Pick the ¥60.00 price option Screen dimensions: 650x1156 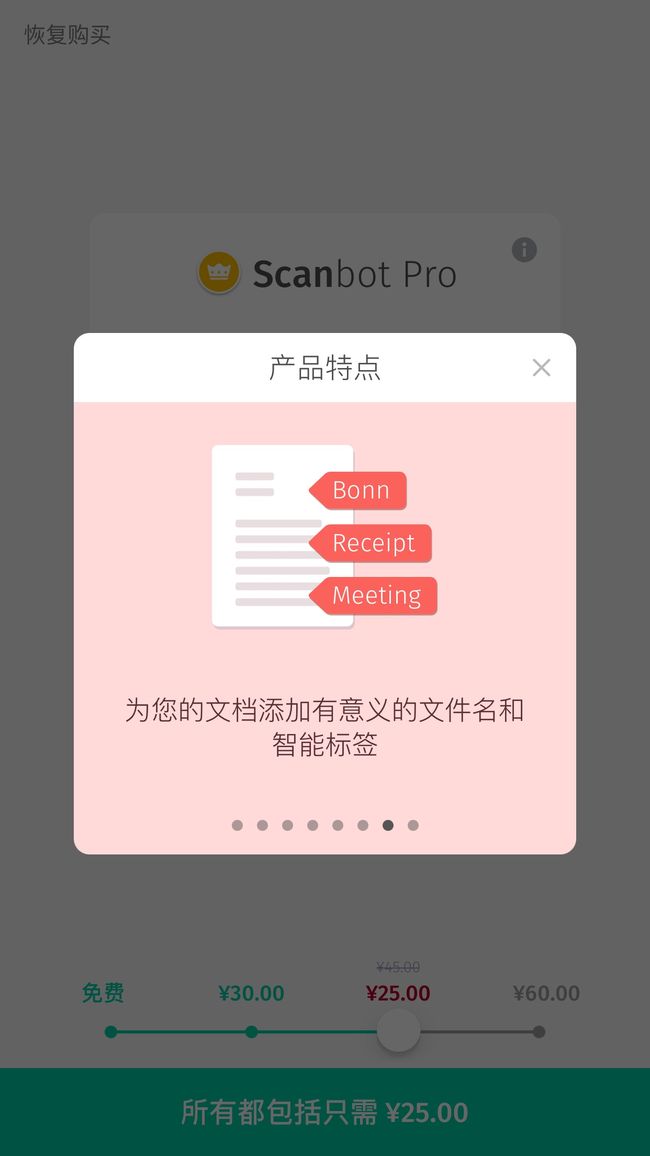point(546,993)
